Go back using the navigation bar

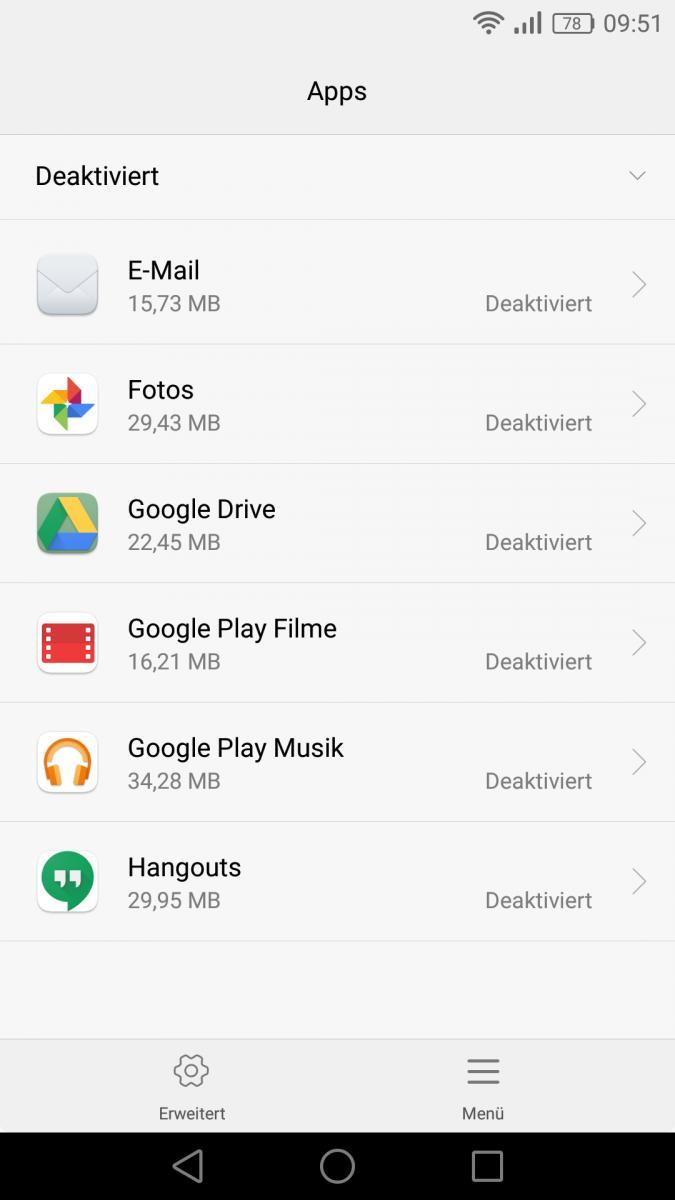[x=188, y=1166]
